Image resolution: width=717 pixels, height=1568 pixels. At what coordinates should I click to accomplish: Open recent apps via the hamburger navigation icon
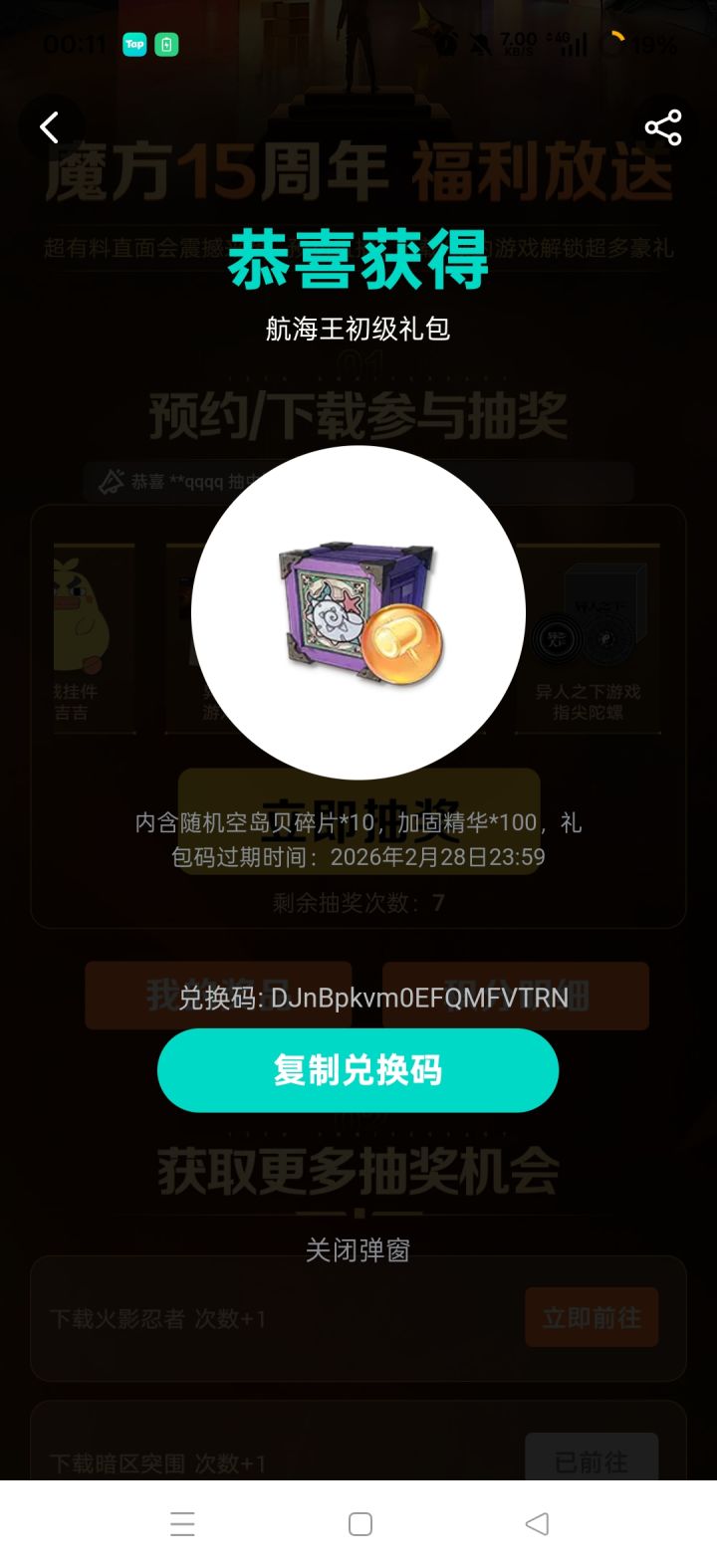182,1523
